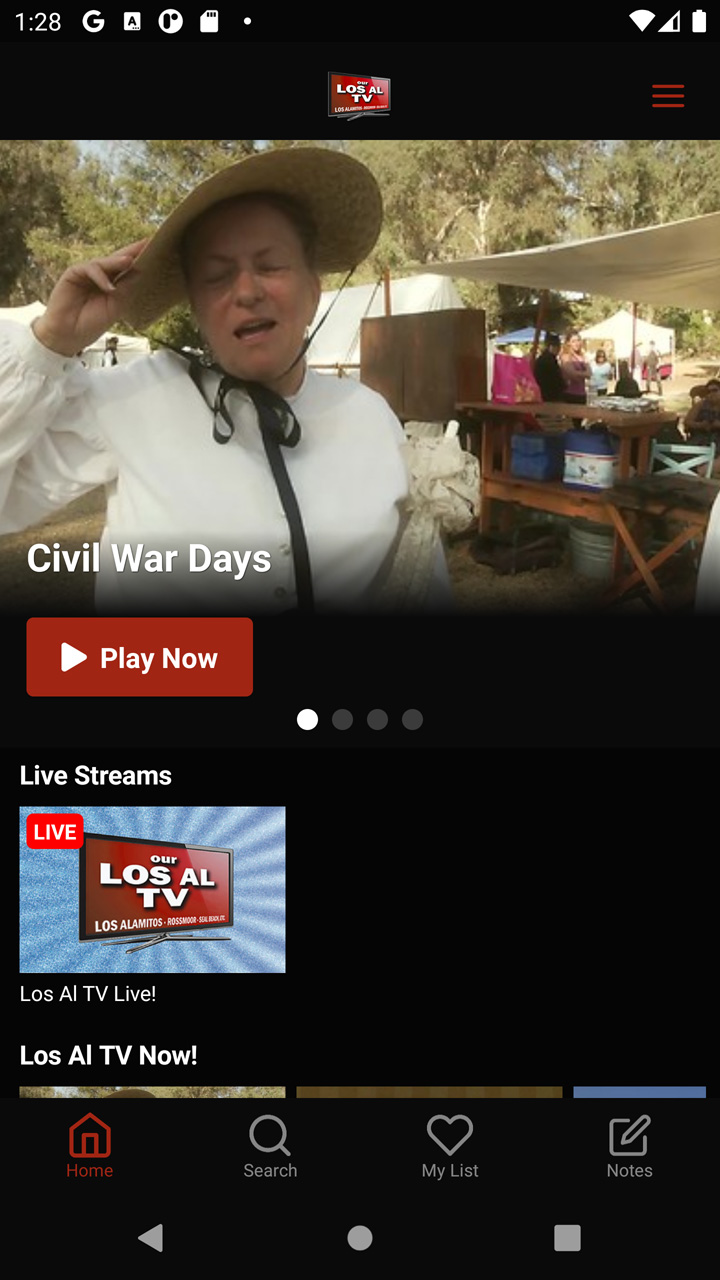720x1280 pixels.
Task: Tap the system back button
Action: click(x=151, y=1238)
